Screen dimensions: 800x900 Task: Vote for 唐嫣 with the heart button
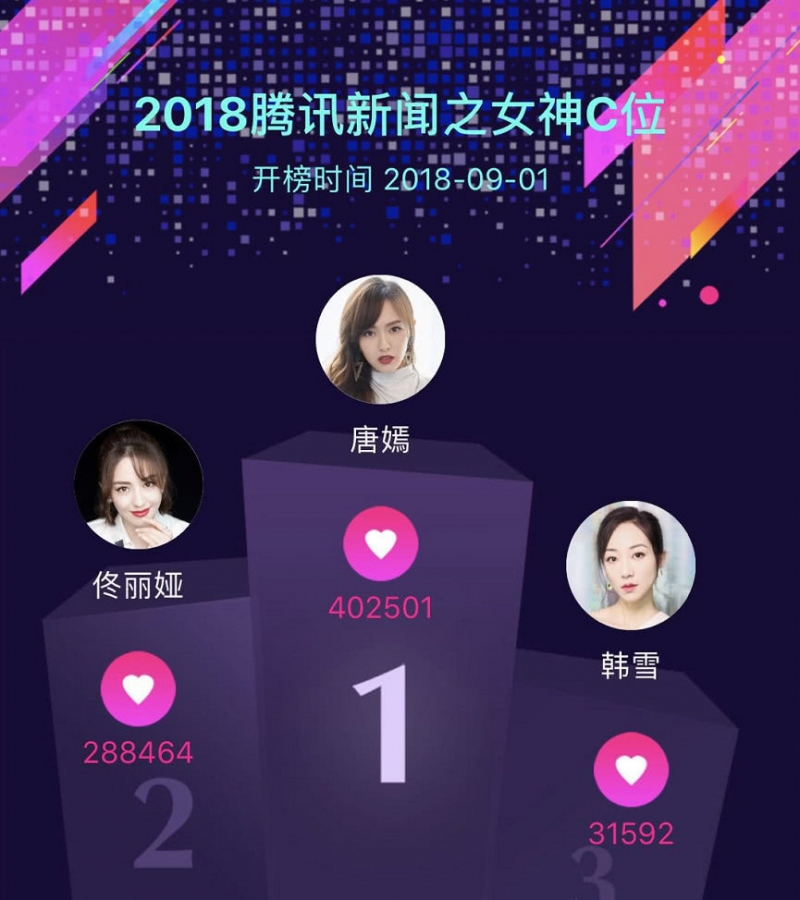point(380,544)
